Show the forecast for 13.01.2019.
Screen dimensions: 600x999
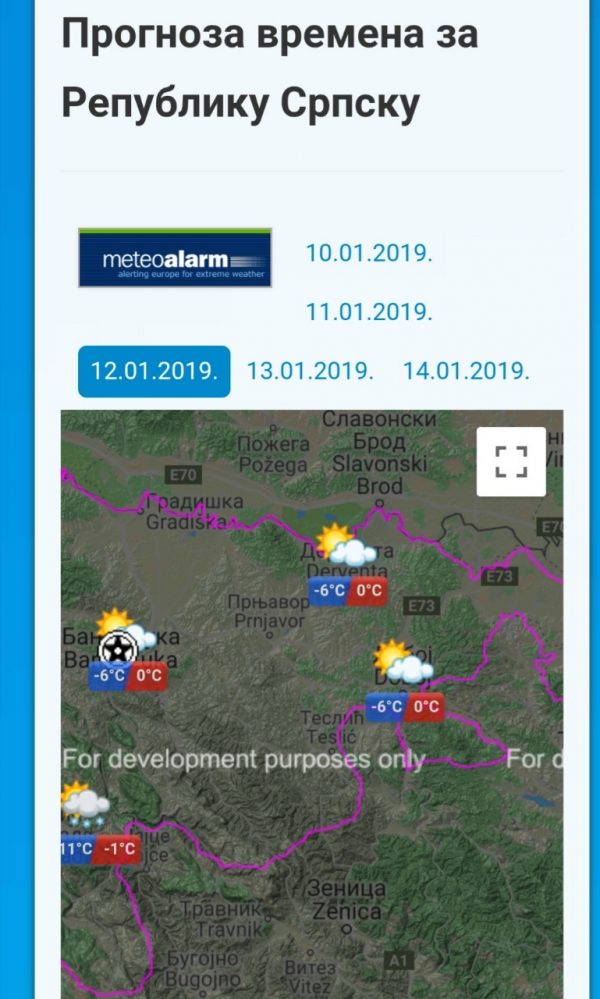[310, 371]
